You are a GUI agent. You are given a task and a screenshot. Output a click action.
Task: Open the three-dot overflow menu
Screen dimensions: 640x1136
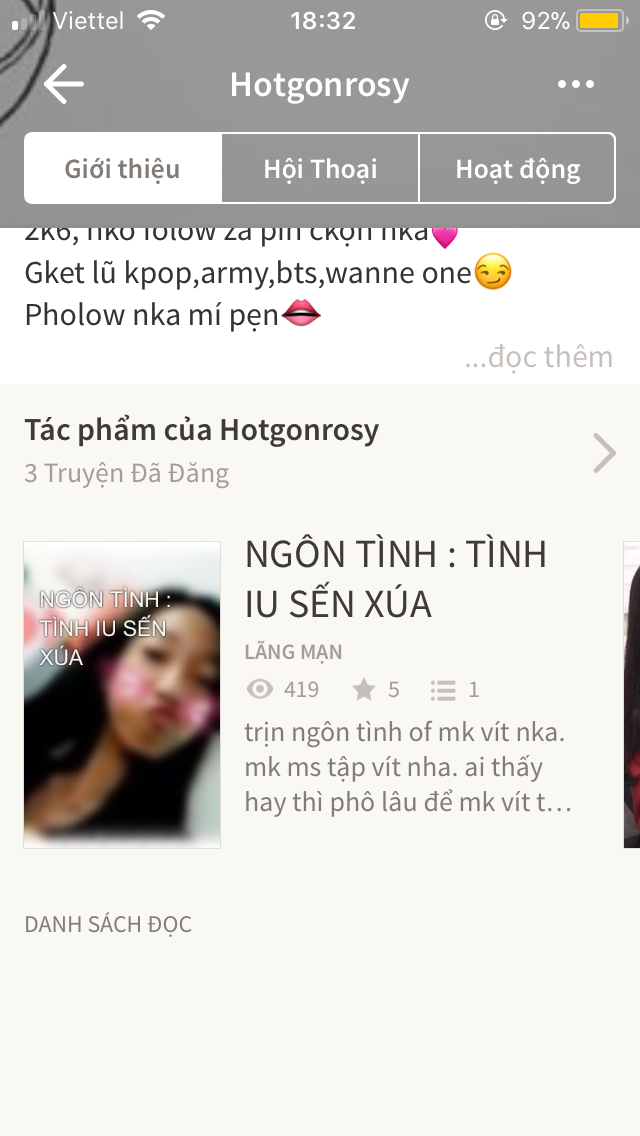tap(575, 85)
